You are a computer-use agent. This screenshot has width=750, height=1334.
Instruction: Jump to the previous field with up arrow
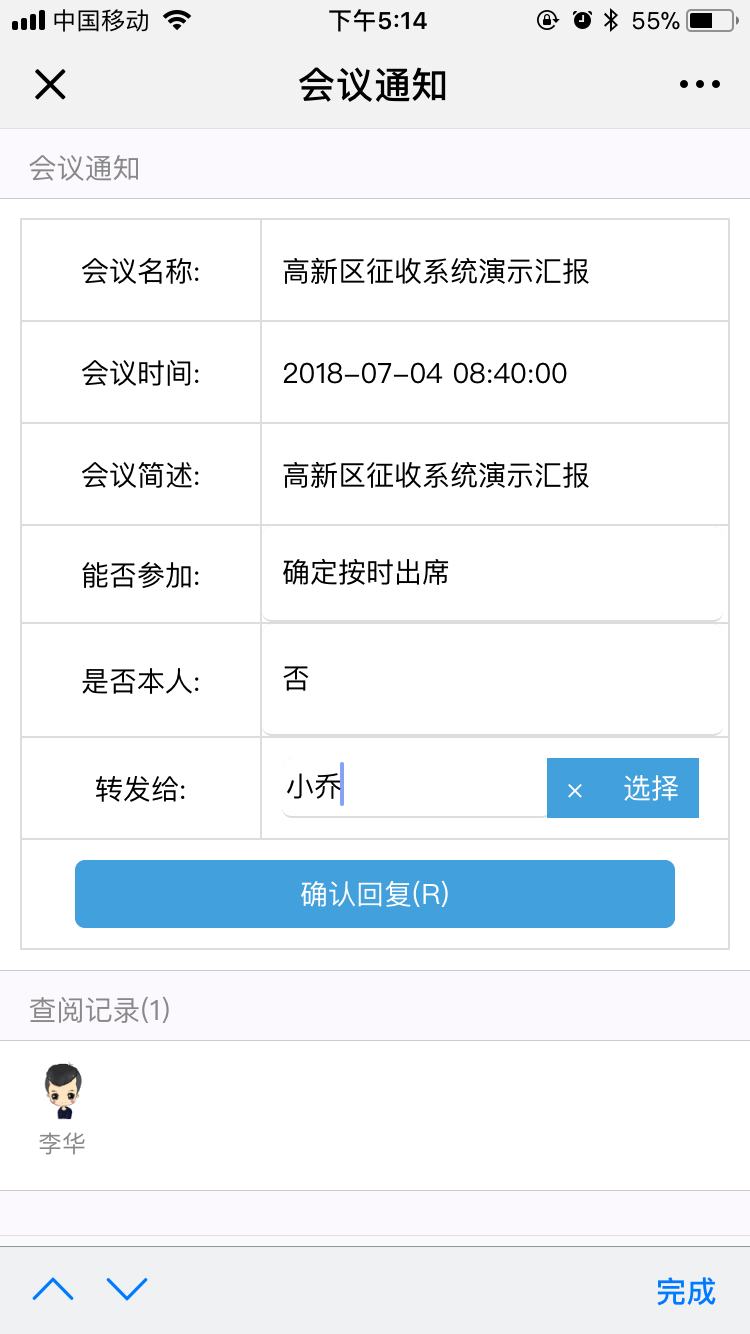click(x=53, y=1290)
